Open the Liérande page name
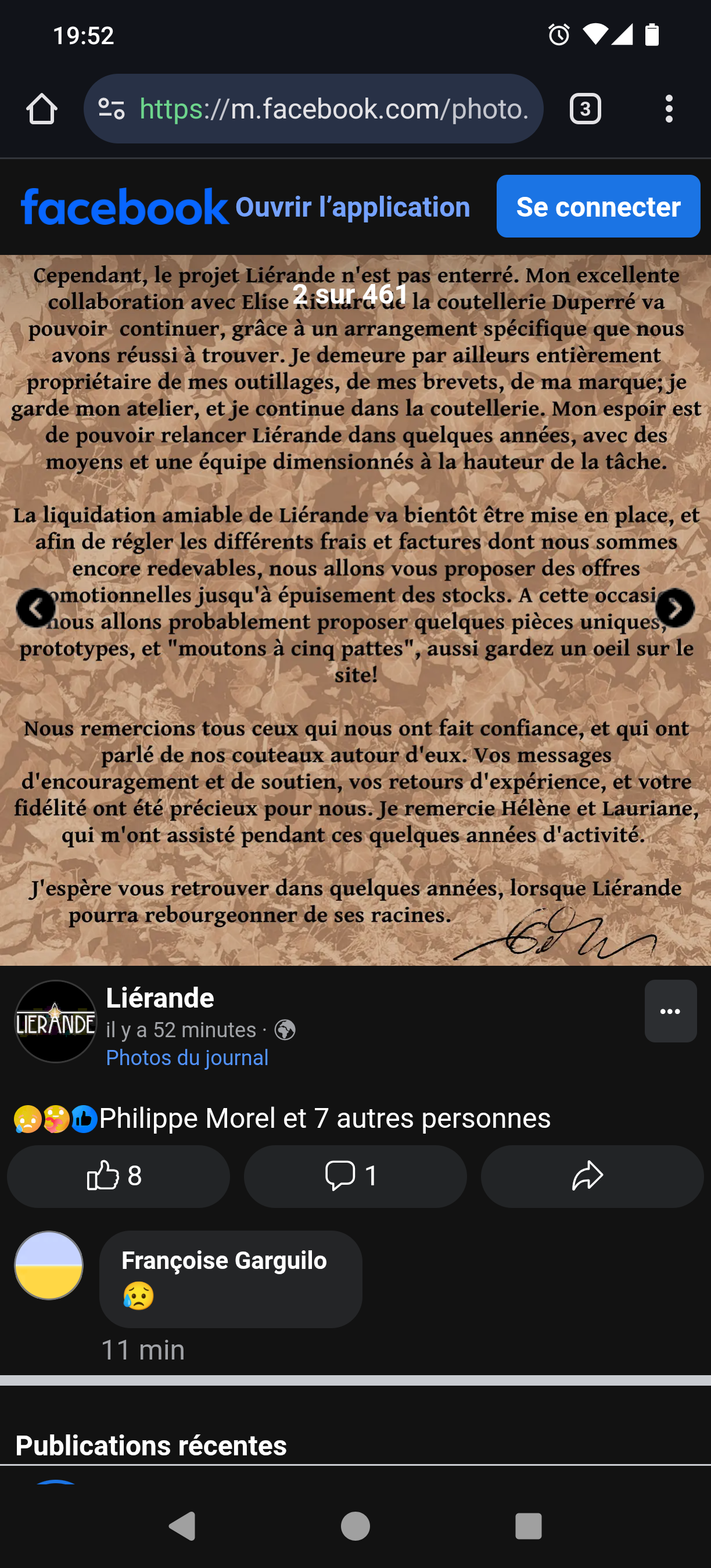Image resolution: width=711 pixels, height=1568 pixels. click(x=160, y=998)
